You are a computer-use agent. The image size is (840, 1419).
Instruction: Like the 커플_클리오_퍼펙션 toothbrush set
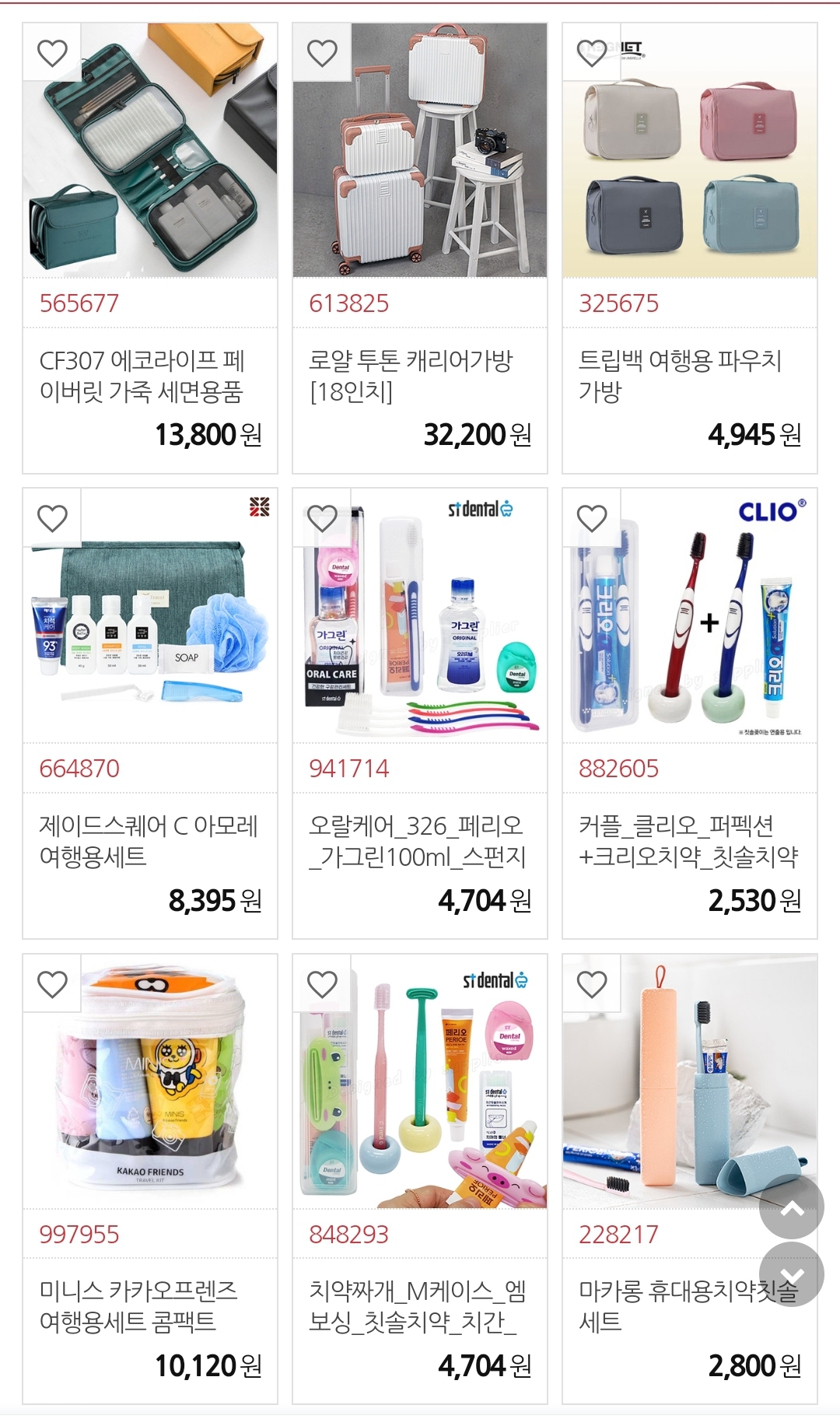(592, 518)
